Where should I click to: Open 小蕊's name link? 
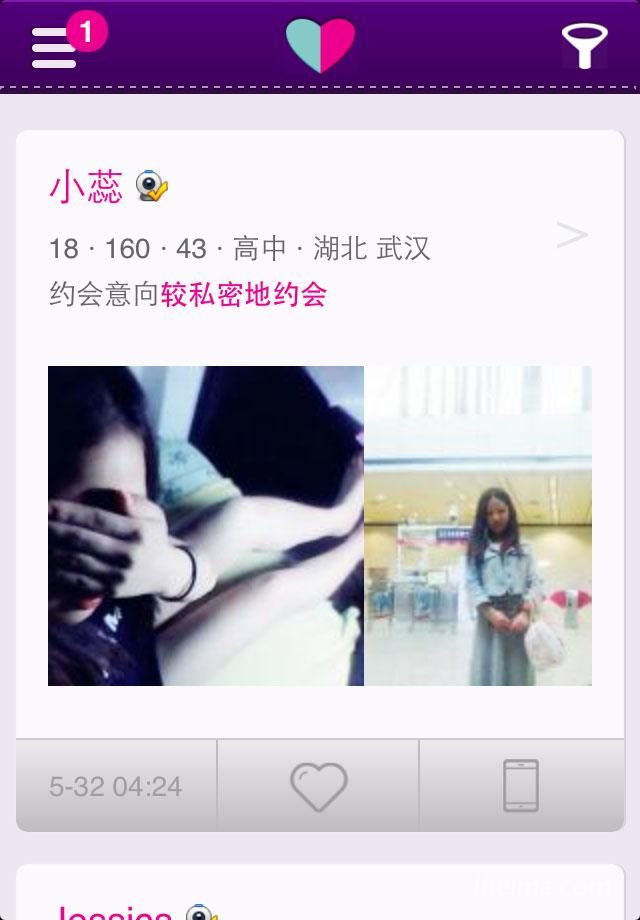86,187
